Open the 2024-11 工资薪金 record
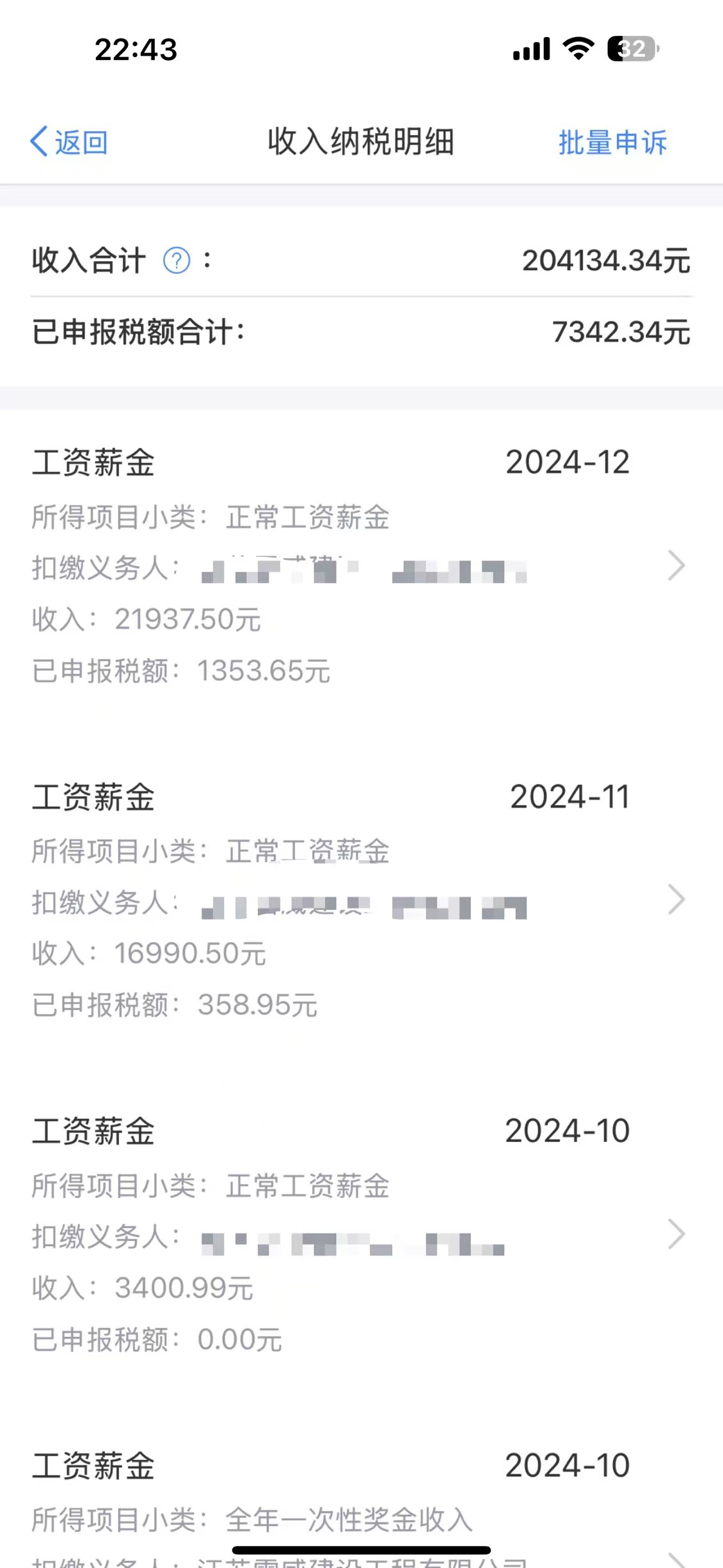The image size is (723, 1568). 361,900
